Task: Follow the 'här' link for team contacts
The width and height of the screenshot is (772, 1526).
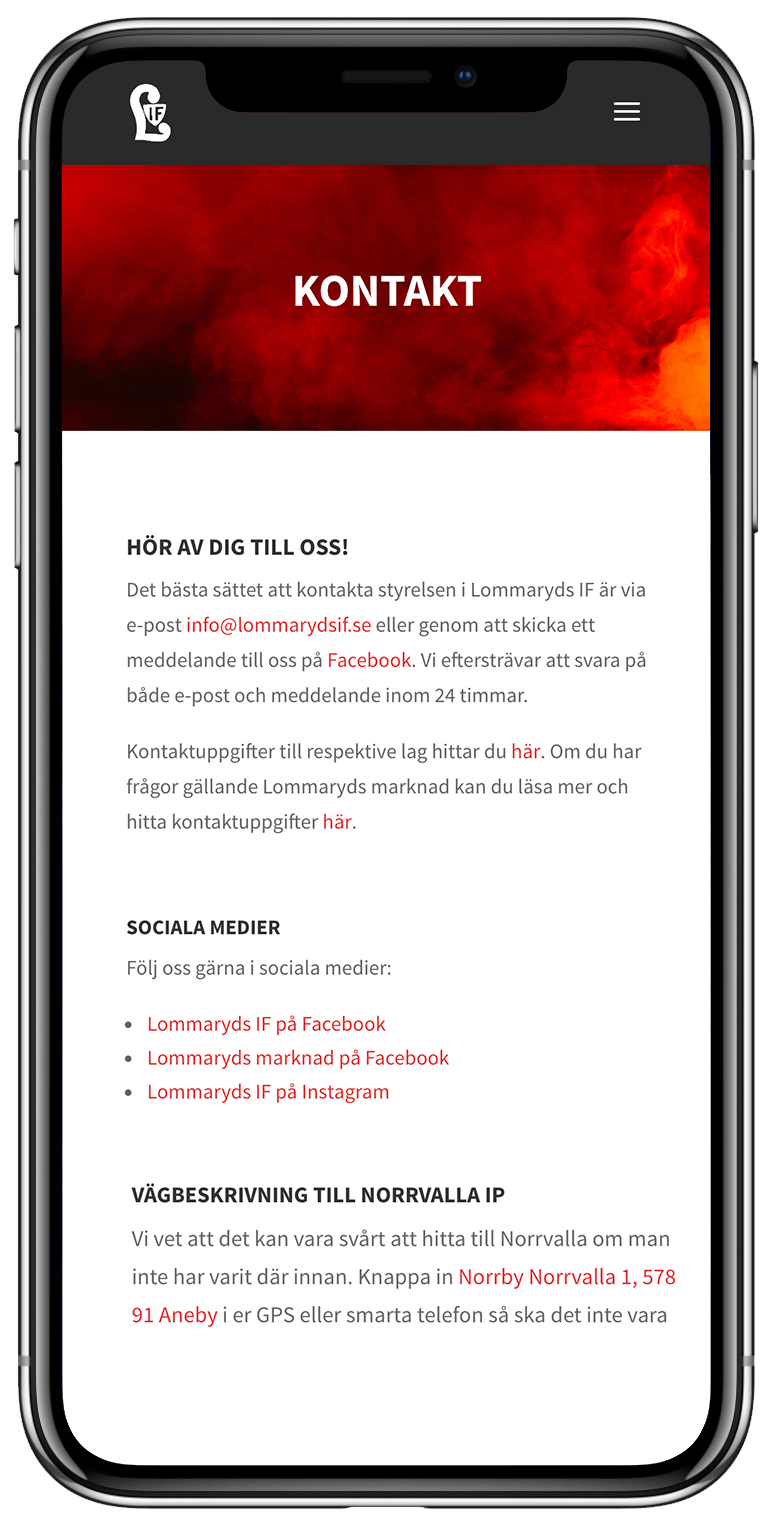Action: click(525, 751)
